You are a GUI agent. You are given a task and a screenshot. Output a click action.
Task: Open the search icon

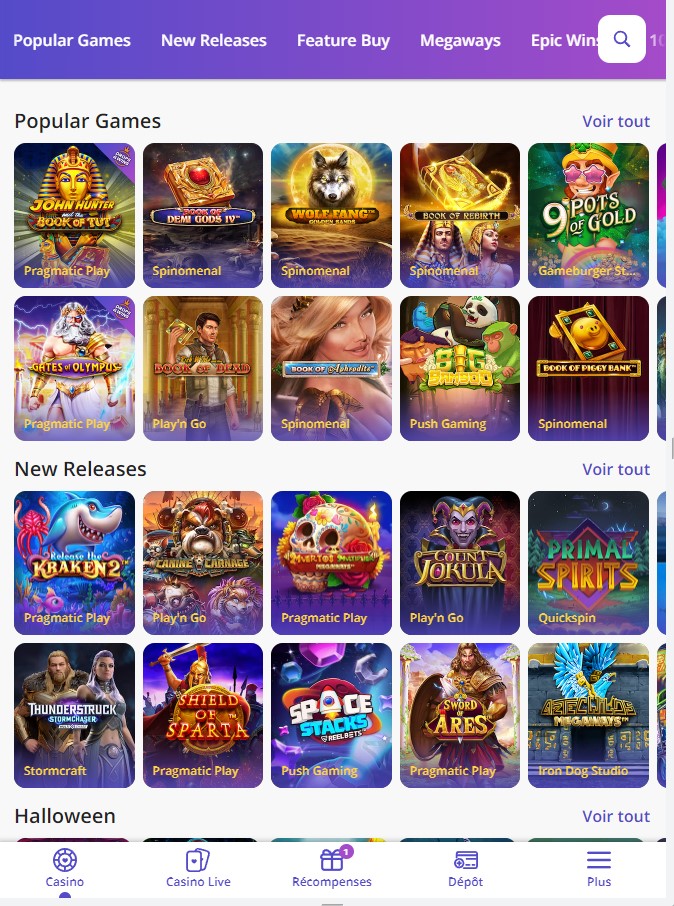click(621, 40)
